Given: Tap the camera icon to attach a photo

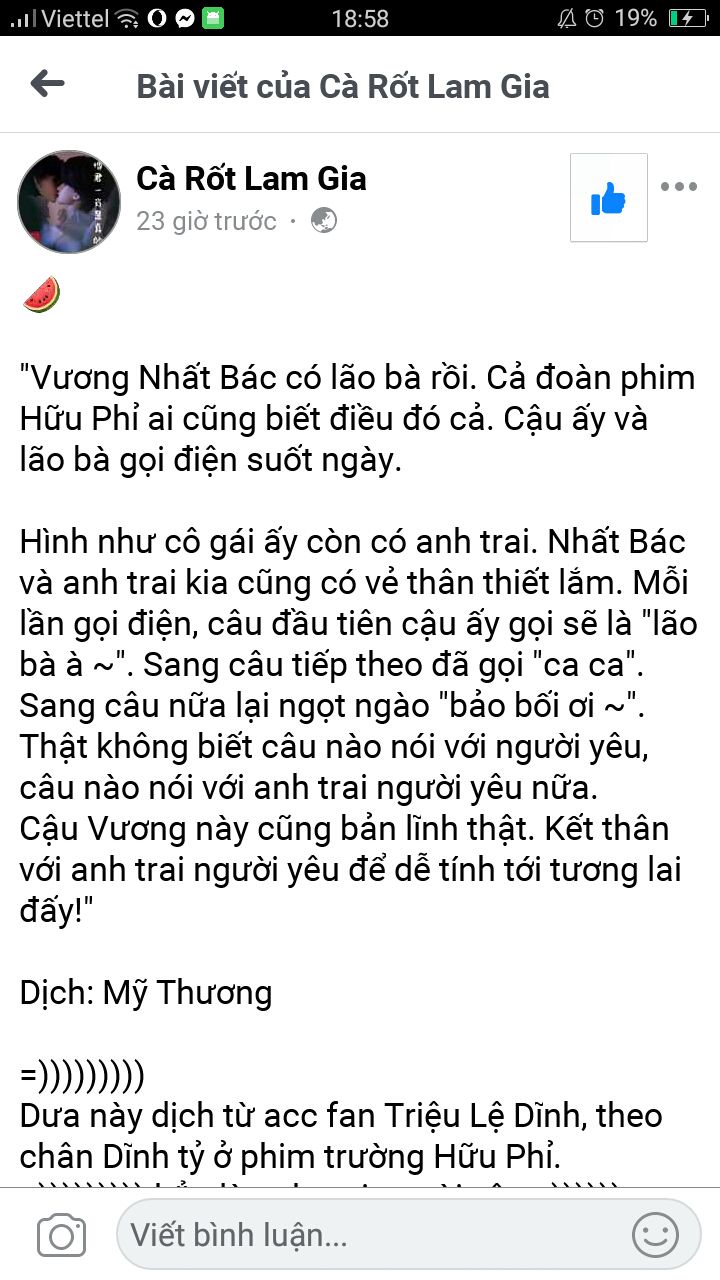Looking at the screenshot, I should click(x=61, y=1235).
